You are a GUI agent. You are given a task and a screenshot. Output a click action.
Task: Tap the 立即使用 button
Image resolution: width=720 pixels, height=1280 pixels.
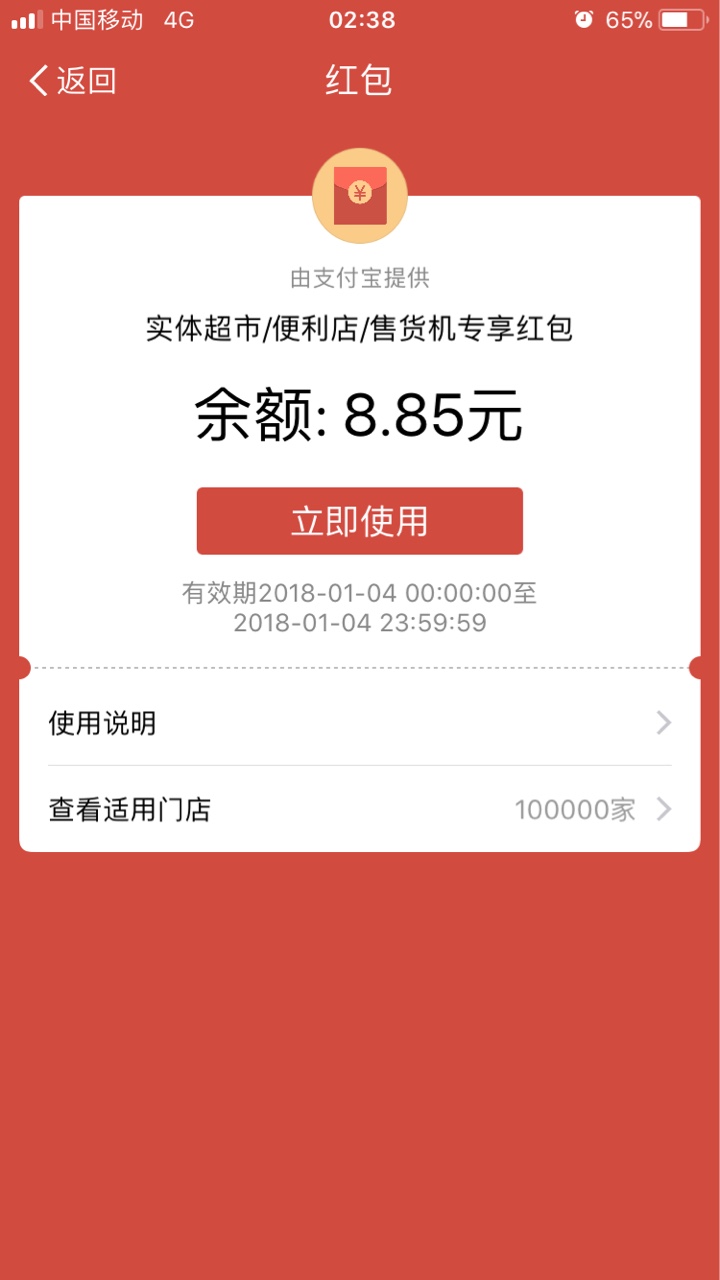(x=359, y=521)
